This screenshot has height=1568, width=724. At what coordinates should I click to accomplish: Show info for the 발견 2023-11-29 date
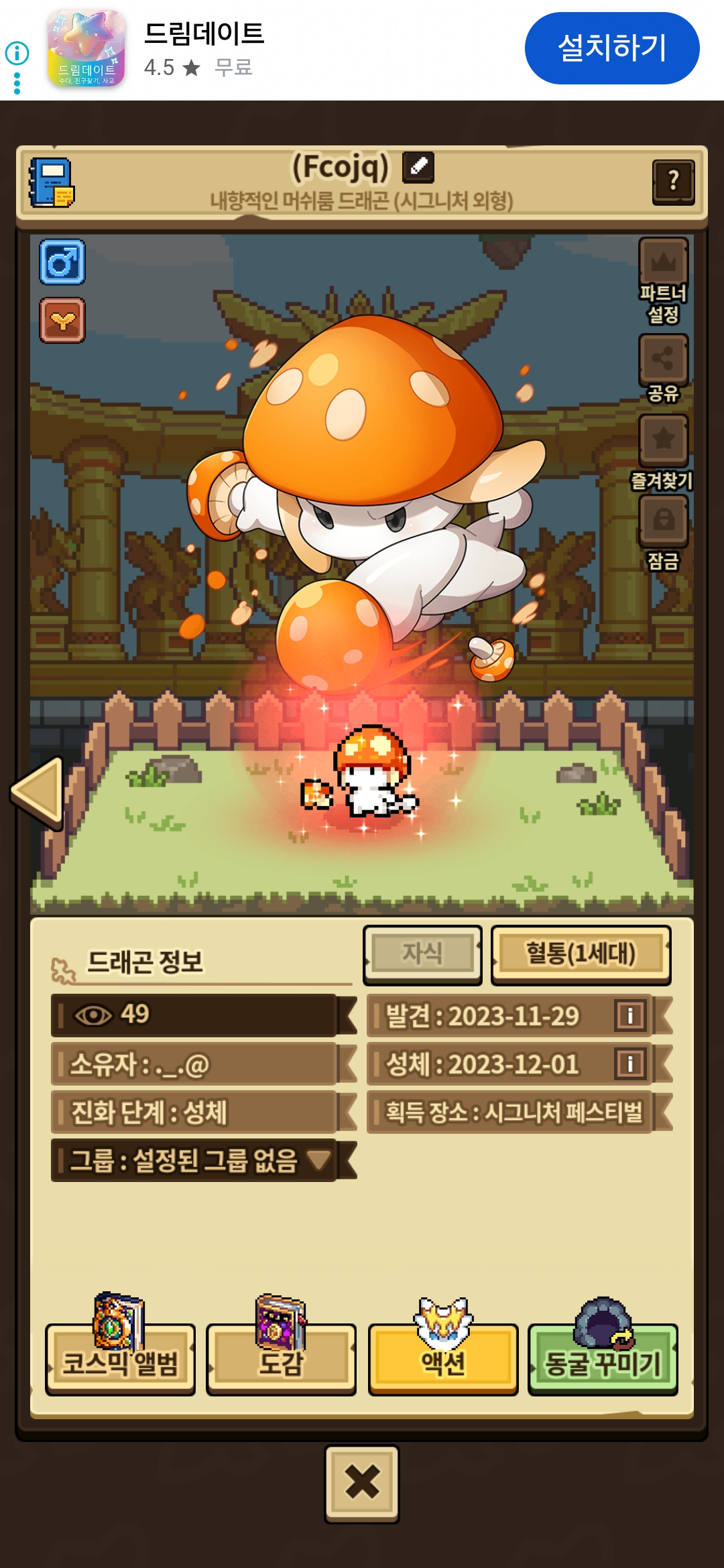(630, 1015)
